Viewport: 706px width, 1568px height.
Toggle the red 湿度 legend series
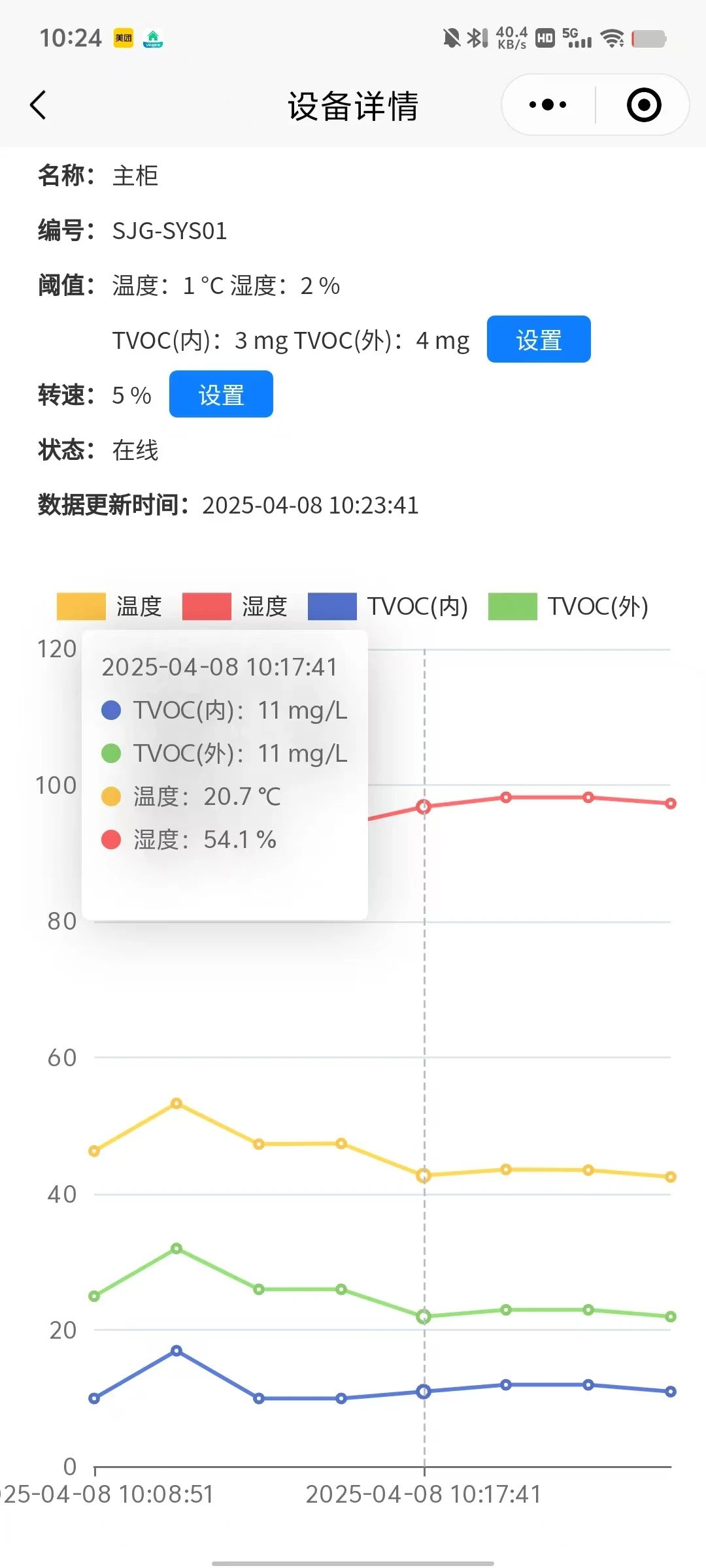point(235,606)
